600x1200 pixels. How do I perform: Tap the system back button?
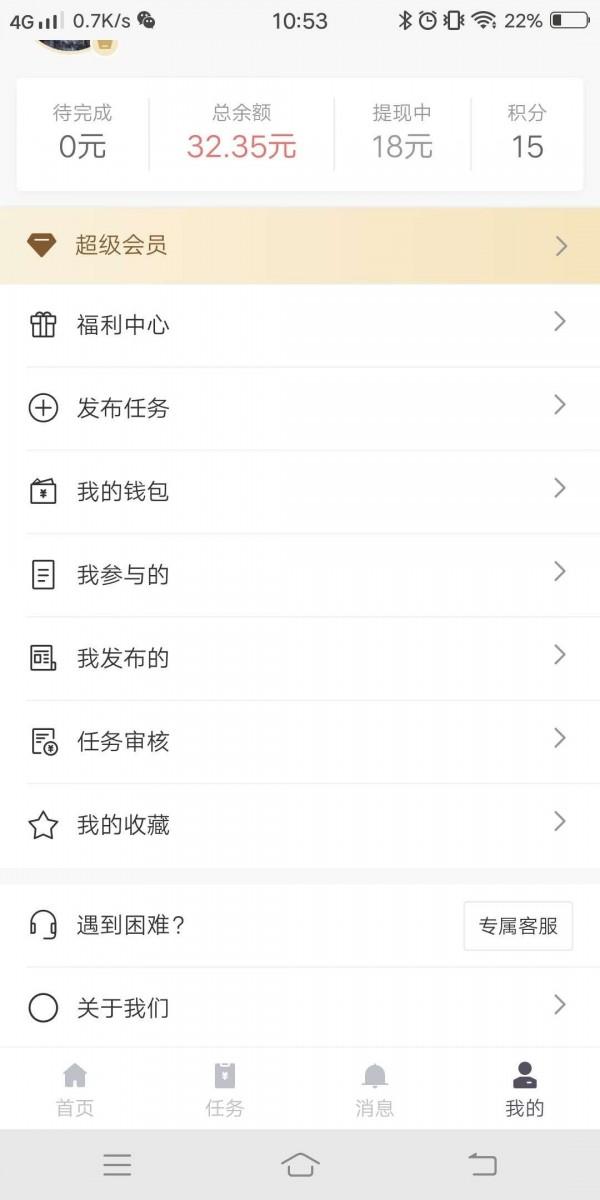coord(483,1164)
